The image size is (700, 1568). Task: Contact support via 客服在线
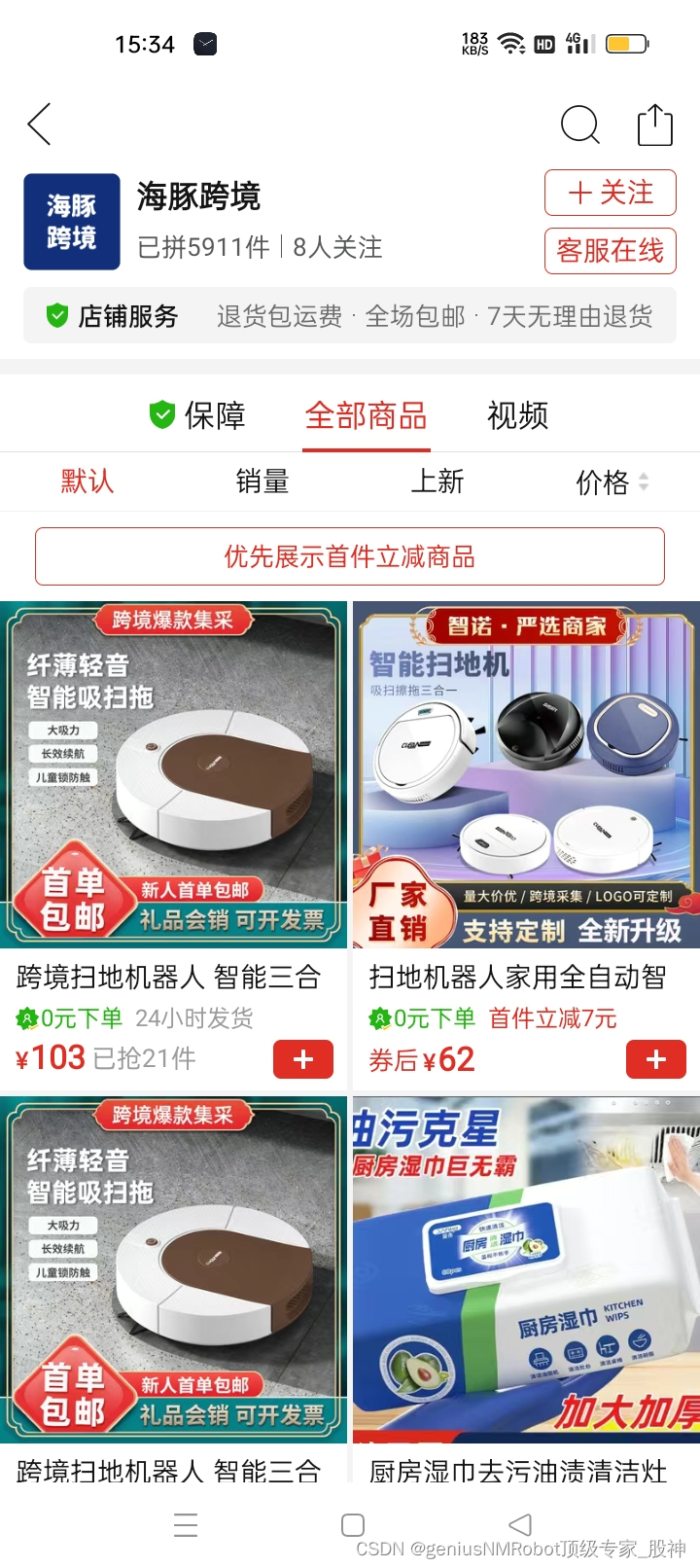pyautogui.click(x=610, y=251)
